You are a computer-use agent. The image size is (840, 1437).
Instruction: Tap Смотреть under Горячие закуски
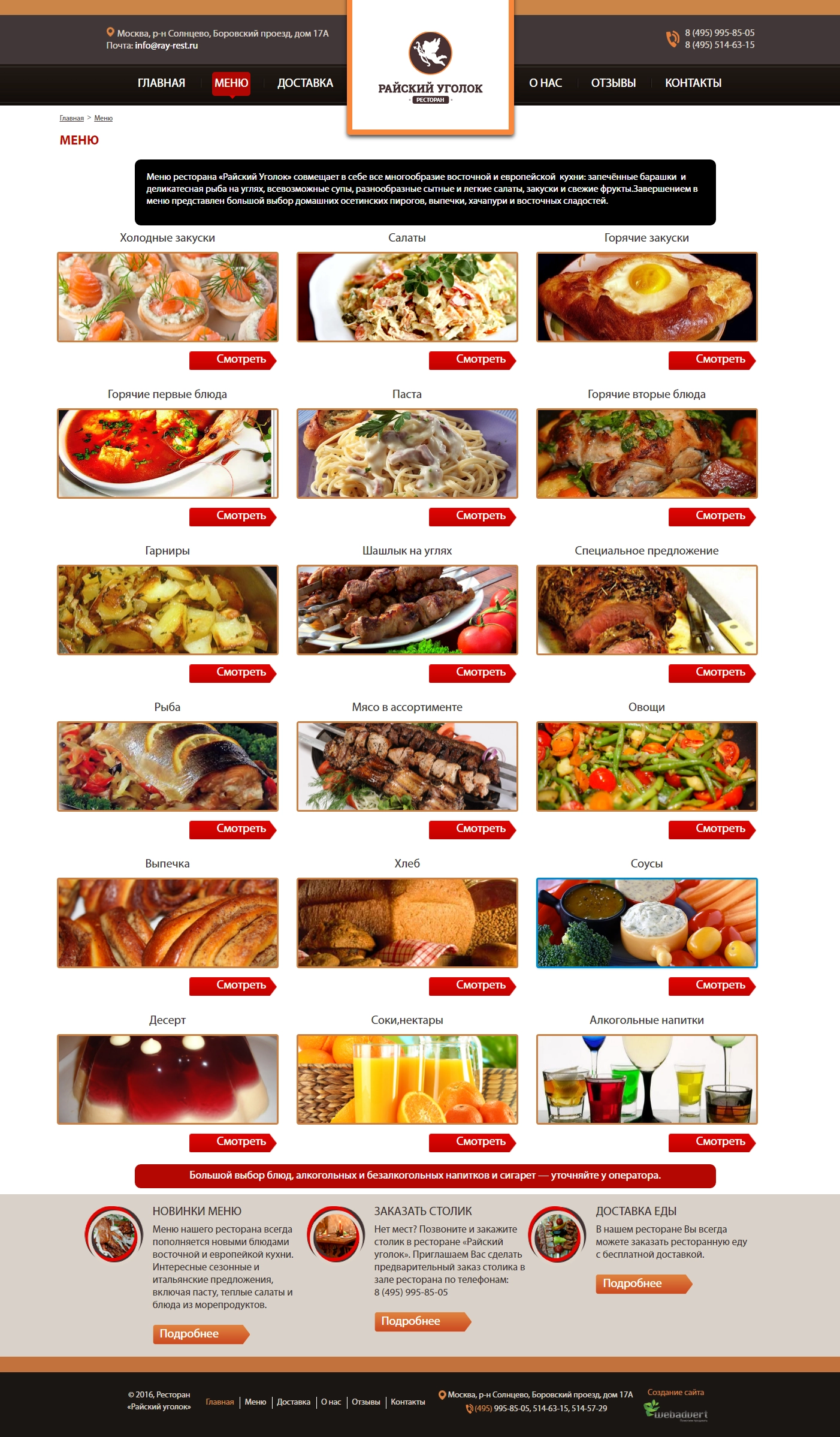point(712,360)
